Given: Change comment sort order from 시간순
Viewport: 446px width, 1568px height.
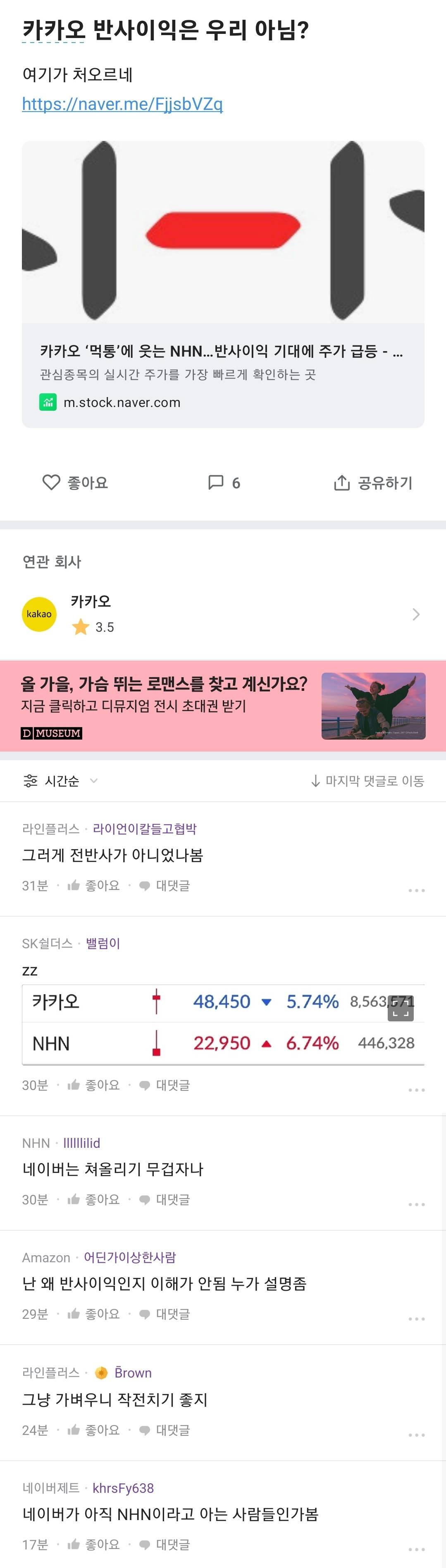Looking at the screenshot, I should (60, 781).
